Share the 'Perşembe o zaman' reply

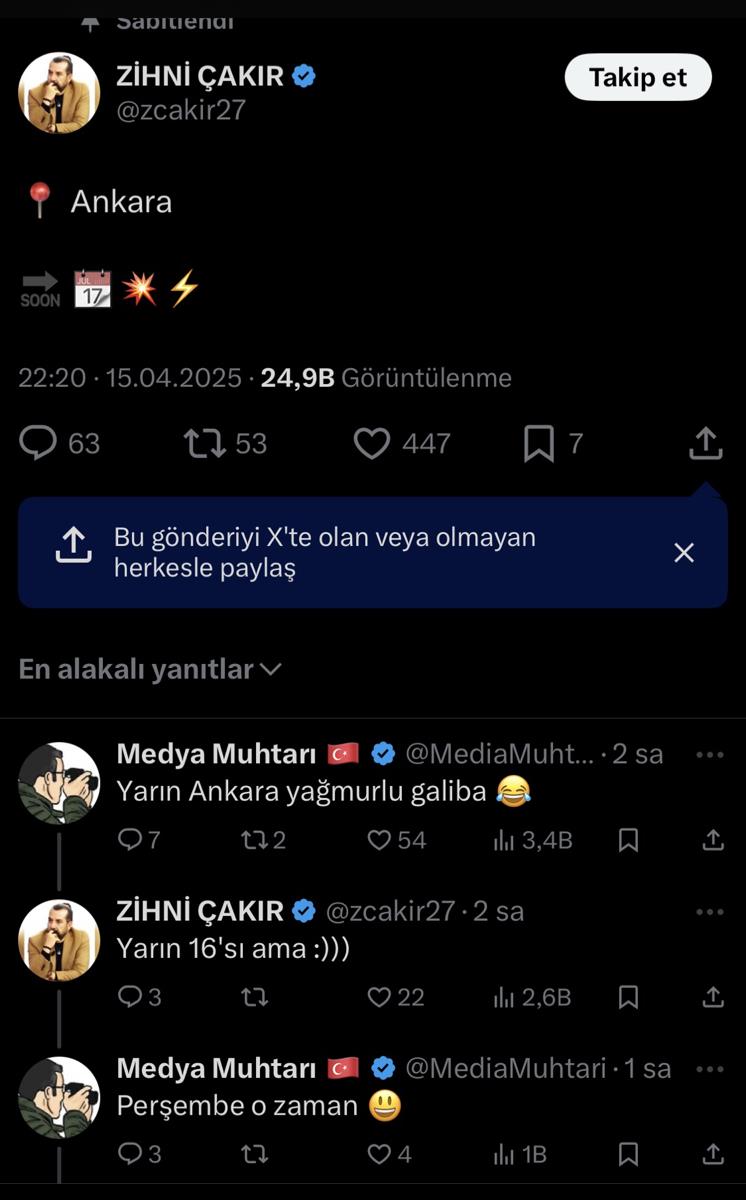(713, 1154)
